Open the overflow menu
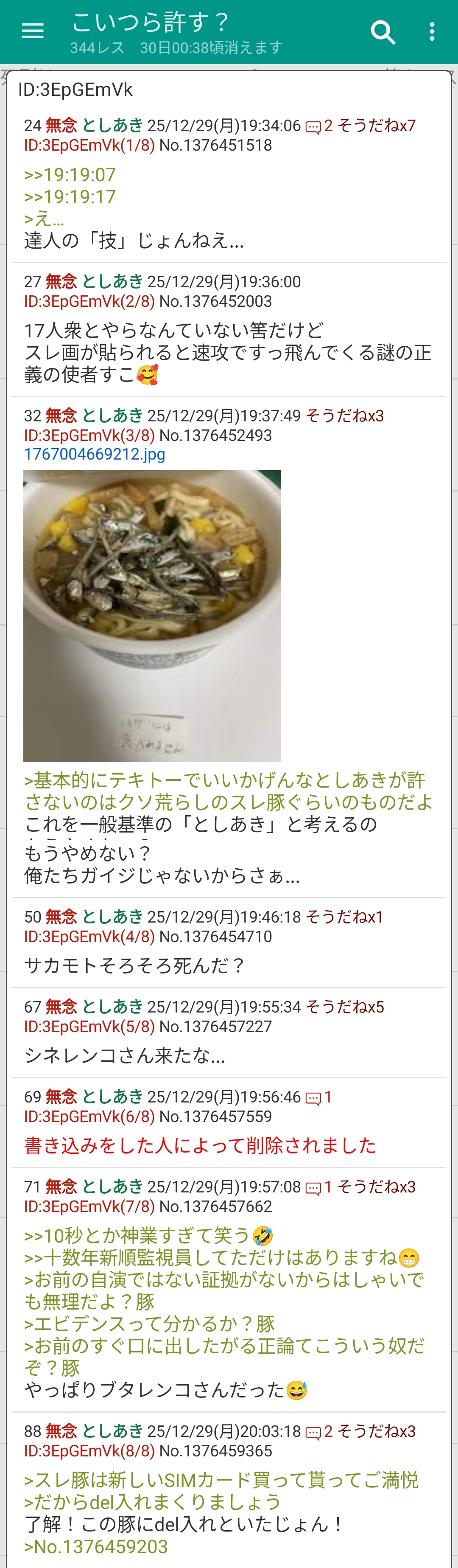 click(x=432, y=32)
